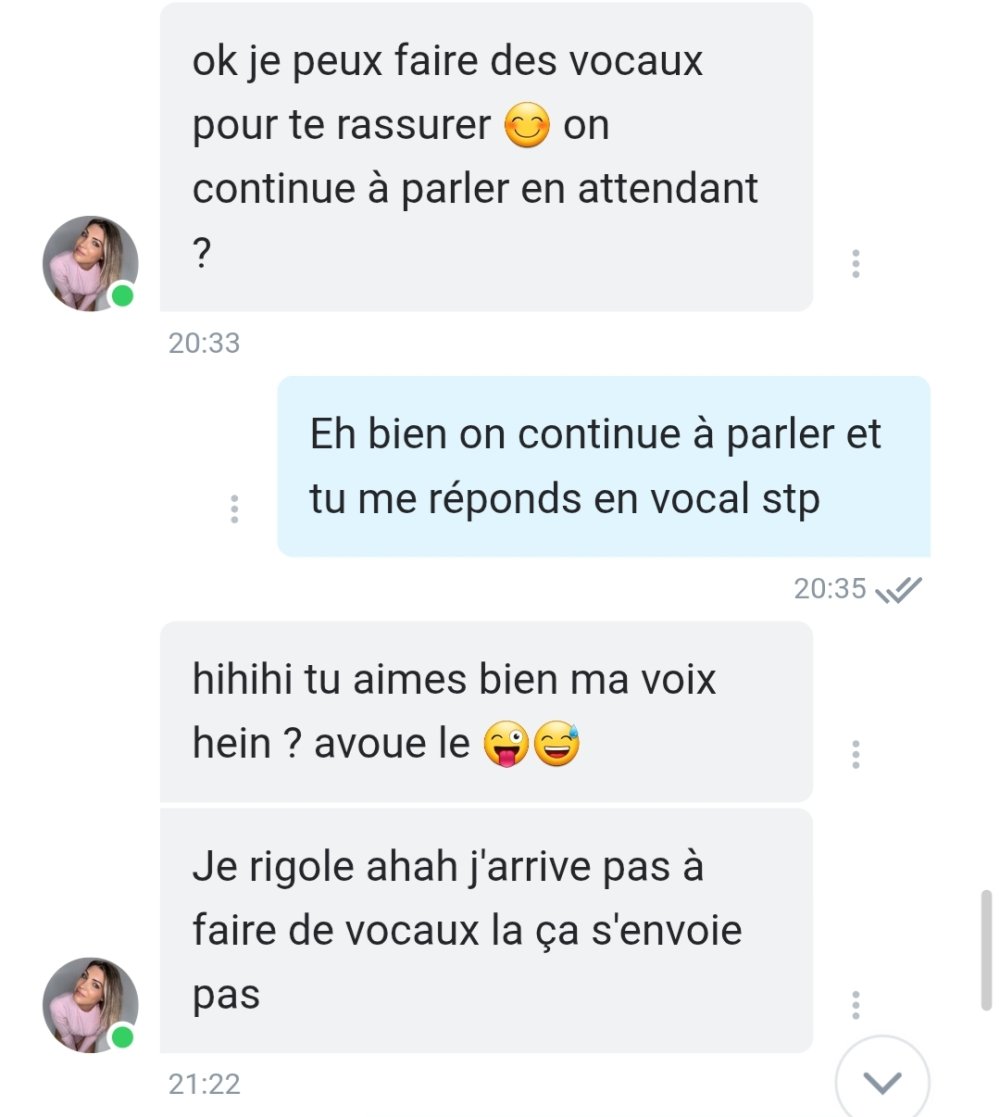Open options for the 'Je rigole ahah' message
1000x1117 pixels.
[x=855, y=1004]
